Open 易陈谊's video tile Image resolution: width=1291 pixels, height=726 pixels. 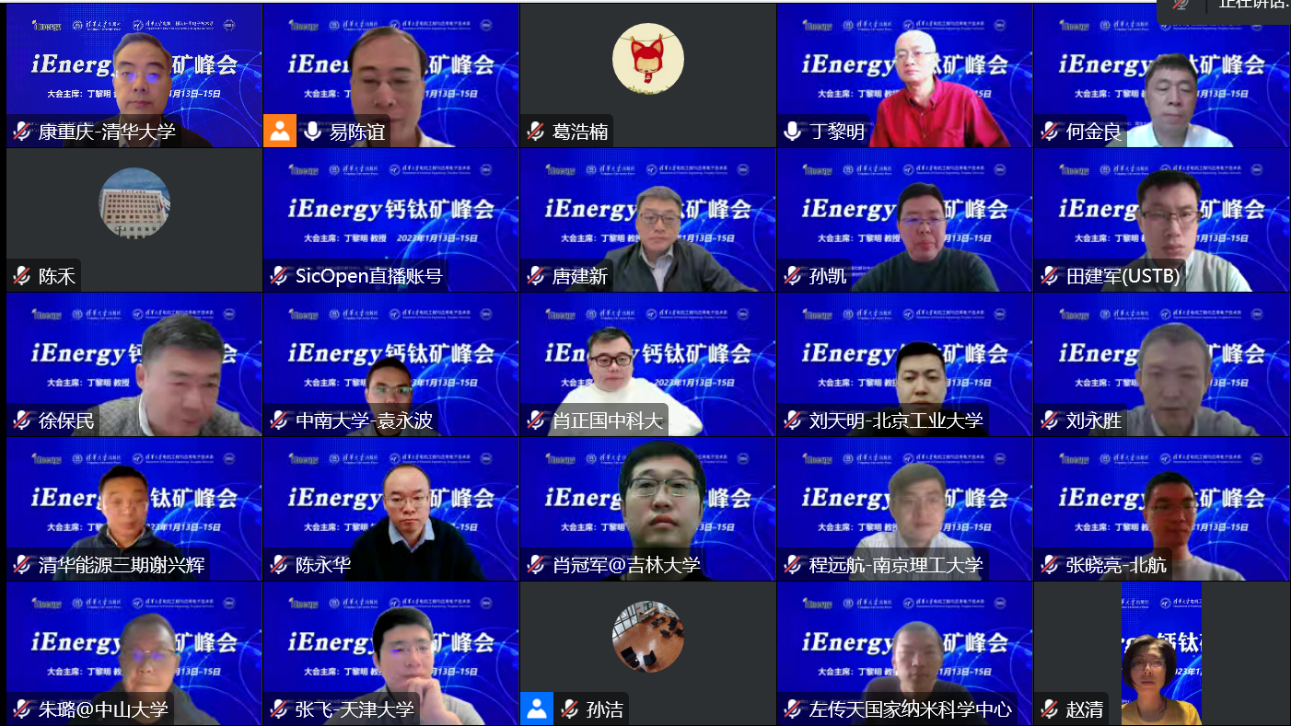point(391,75)
